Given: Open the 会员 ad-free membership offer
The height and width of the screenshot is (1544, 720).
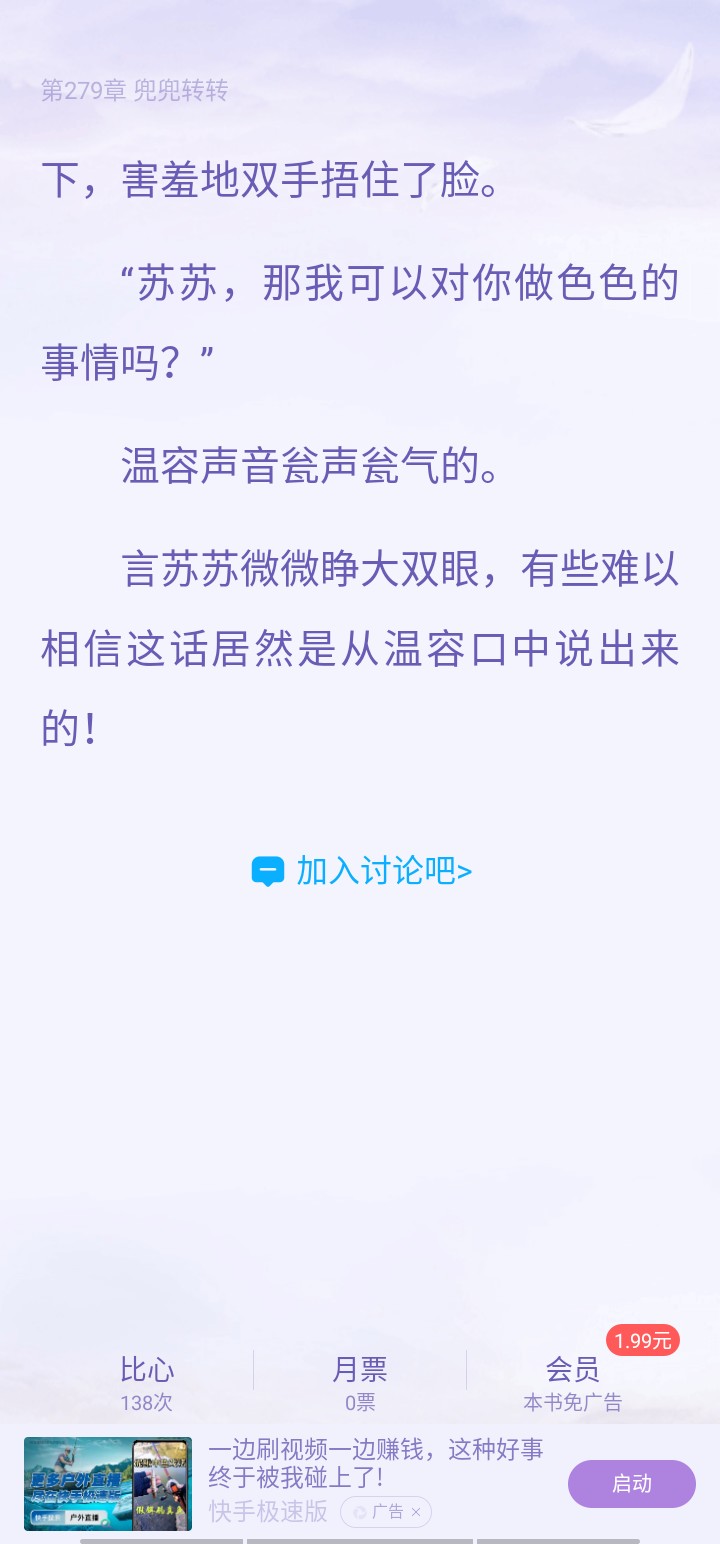Looking at the screenshot, I should [x=572, y=1382].
